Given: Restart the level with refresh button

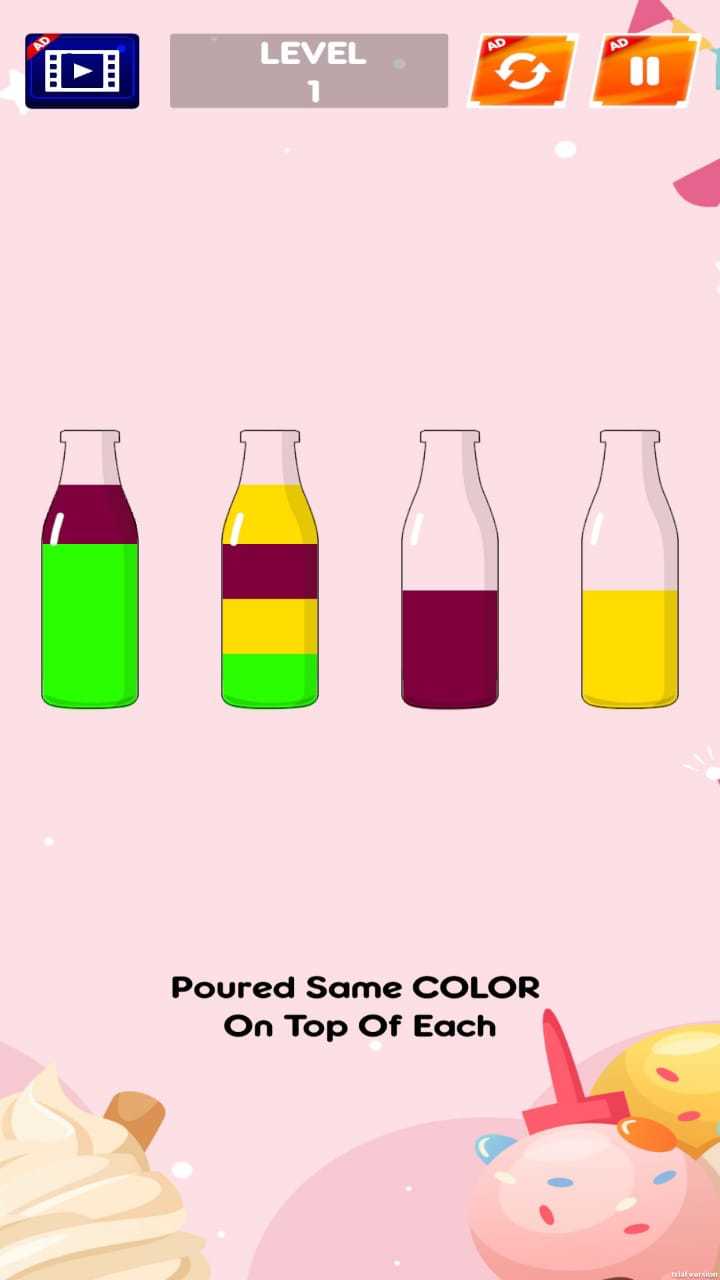Looking at the screenshot, I should pos(523,71).
